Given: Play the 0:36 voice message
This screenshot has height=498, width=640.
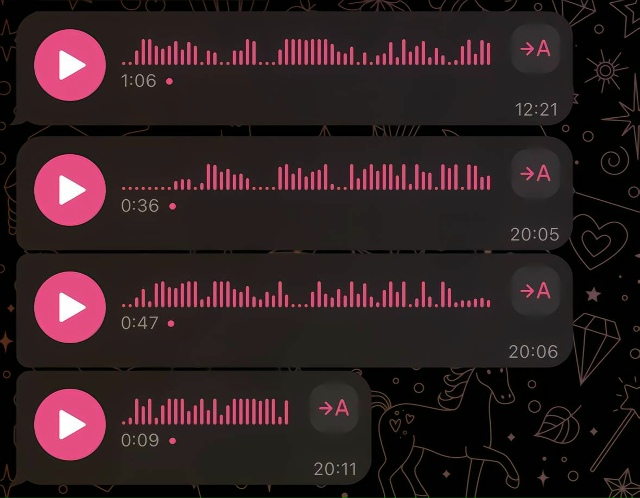Looking at the screenshot, I should pyautogui.click(x=70, y=189).
